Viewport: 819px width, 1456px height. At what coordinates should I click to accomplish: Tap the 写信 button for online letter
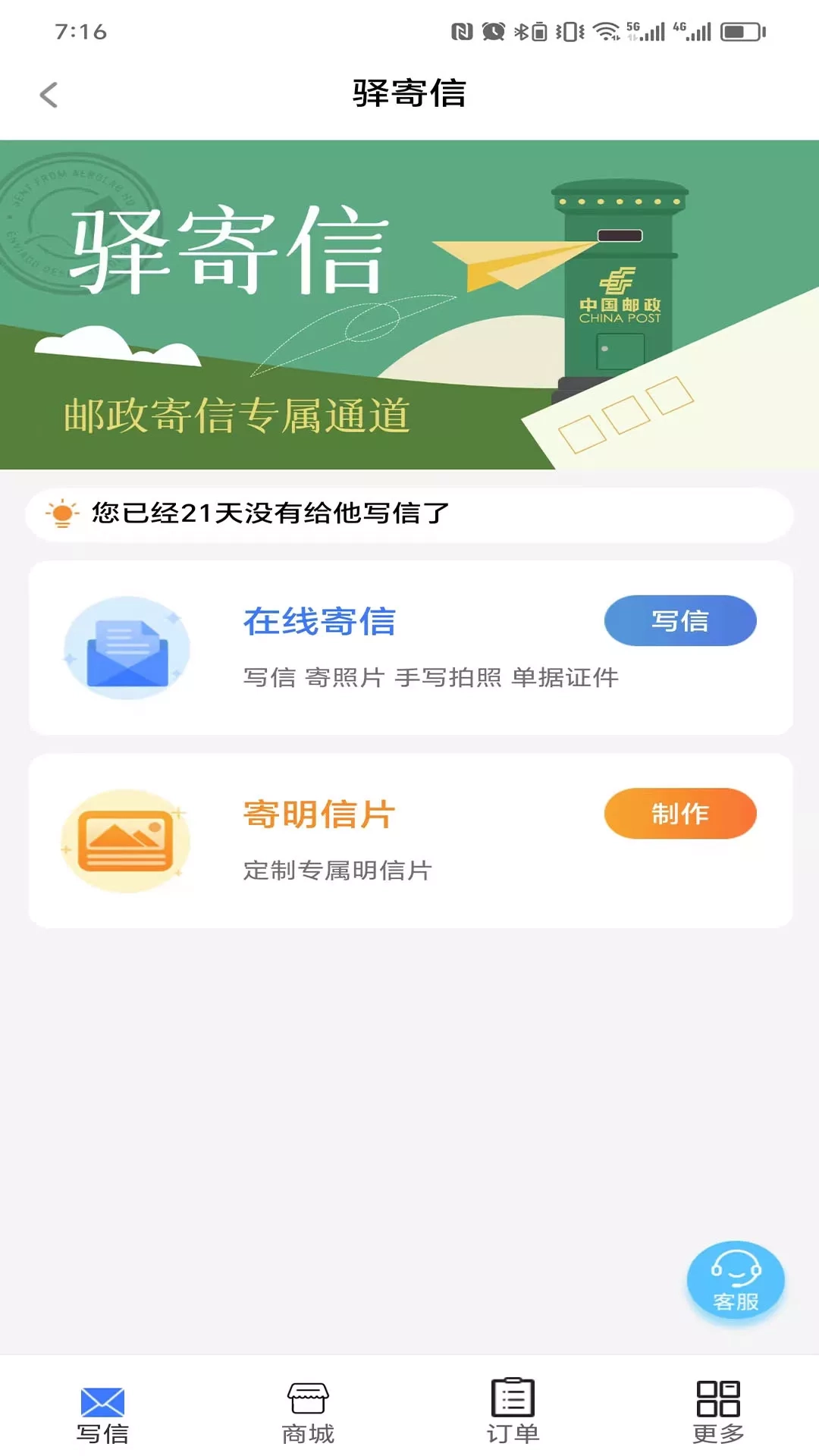[679, 621]
